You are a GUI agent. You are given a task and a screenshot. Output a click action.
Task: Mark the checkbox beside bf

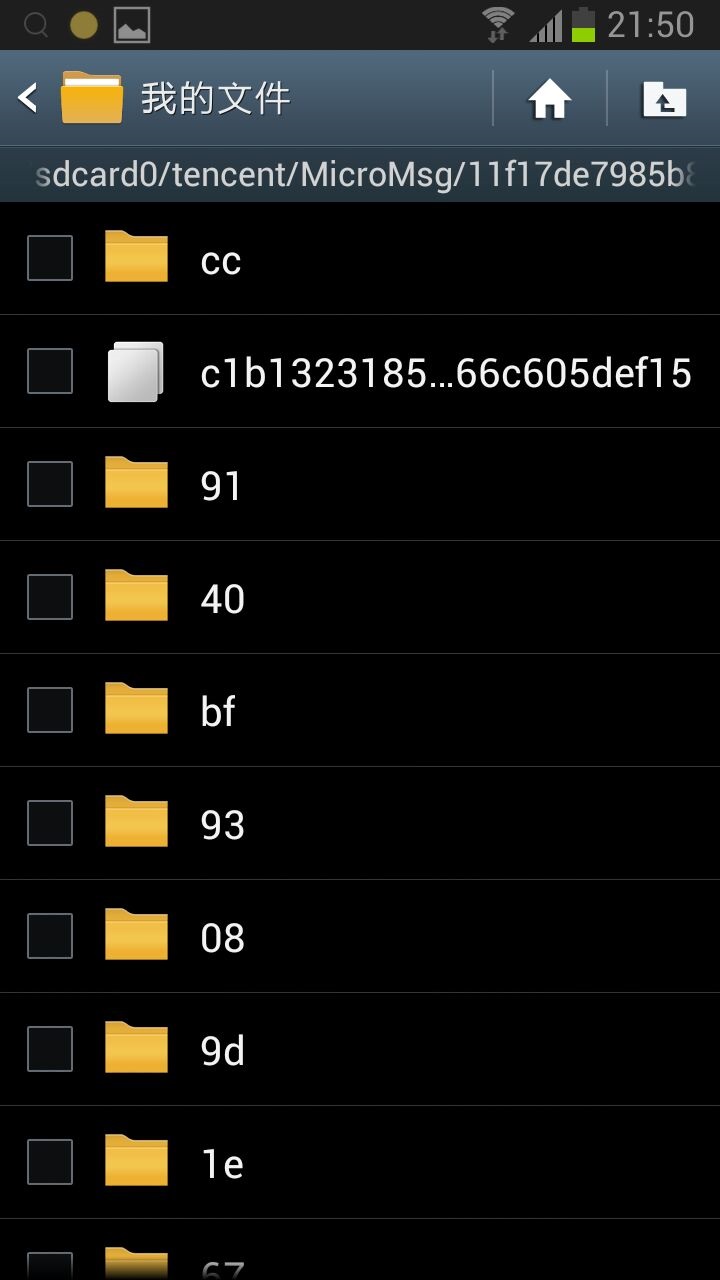click(50, 711)
